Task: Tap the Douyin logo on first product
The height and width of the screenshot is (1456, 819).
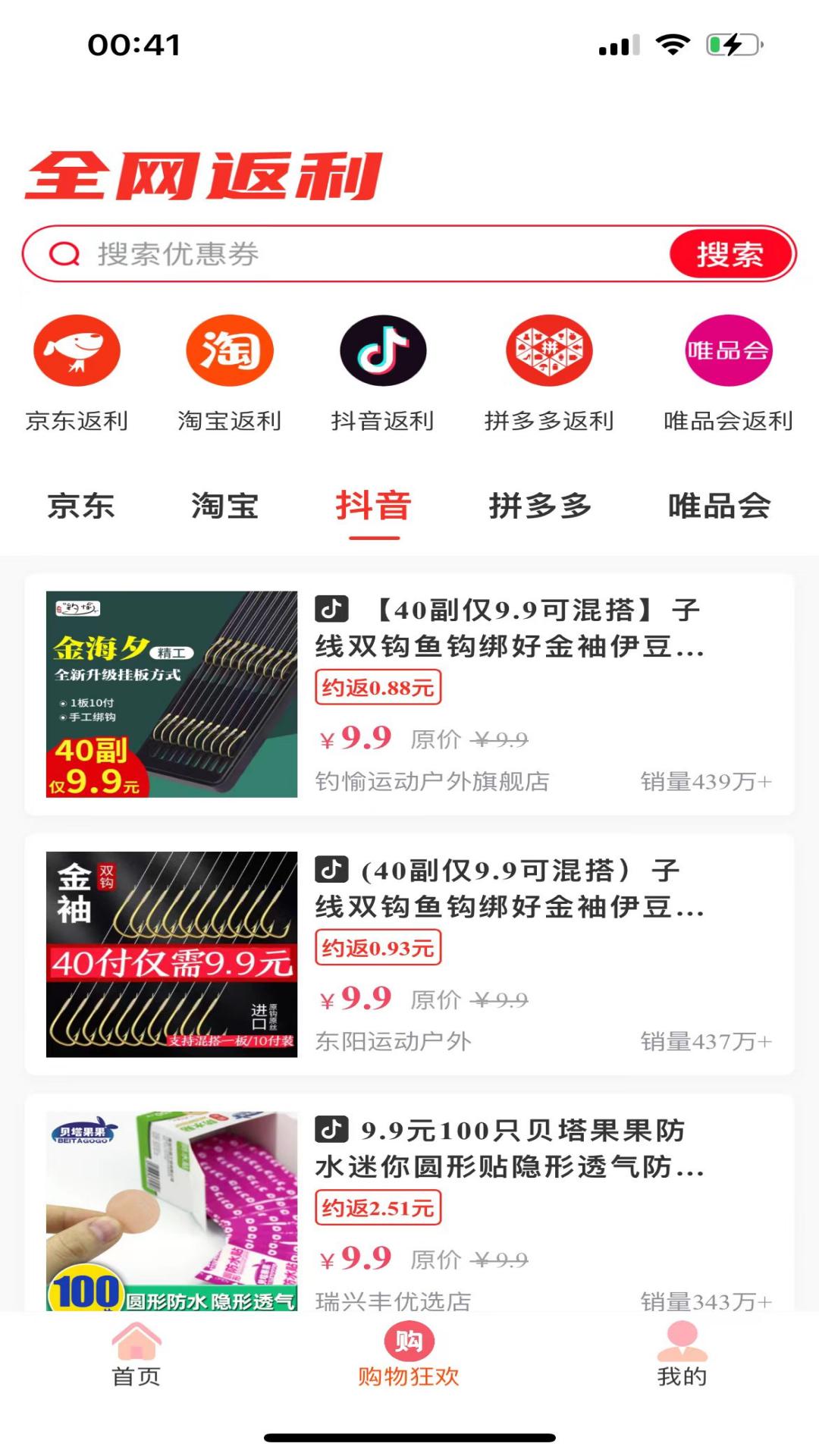Action: click(331, 607)
